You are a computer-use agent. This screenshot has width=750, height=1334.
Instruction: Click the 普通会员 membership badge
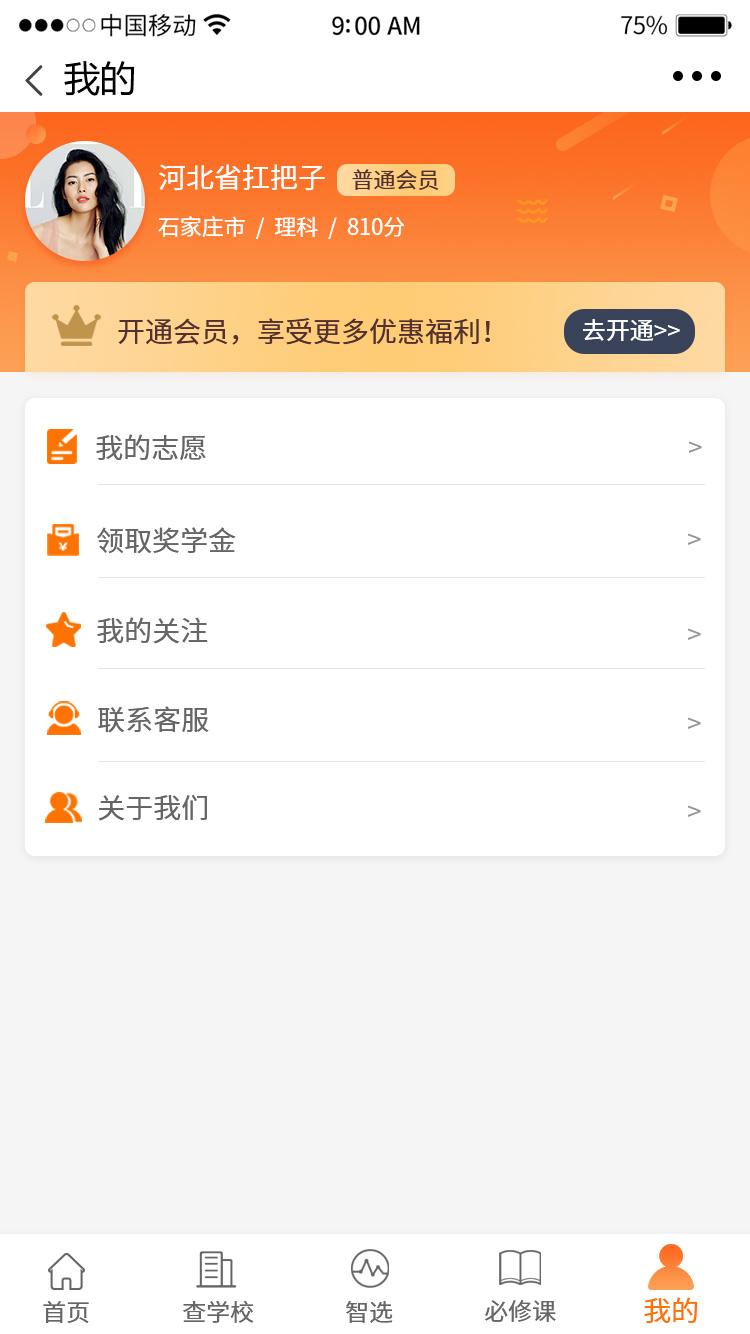click(x=395, y=180)
